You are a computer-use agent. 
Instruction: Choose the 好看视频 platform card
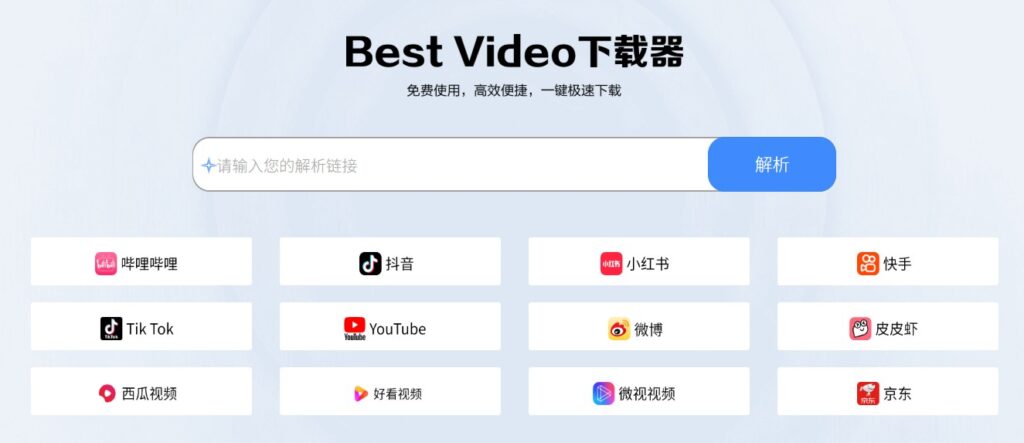click(x=390, y=392)
